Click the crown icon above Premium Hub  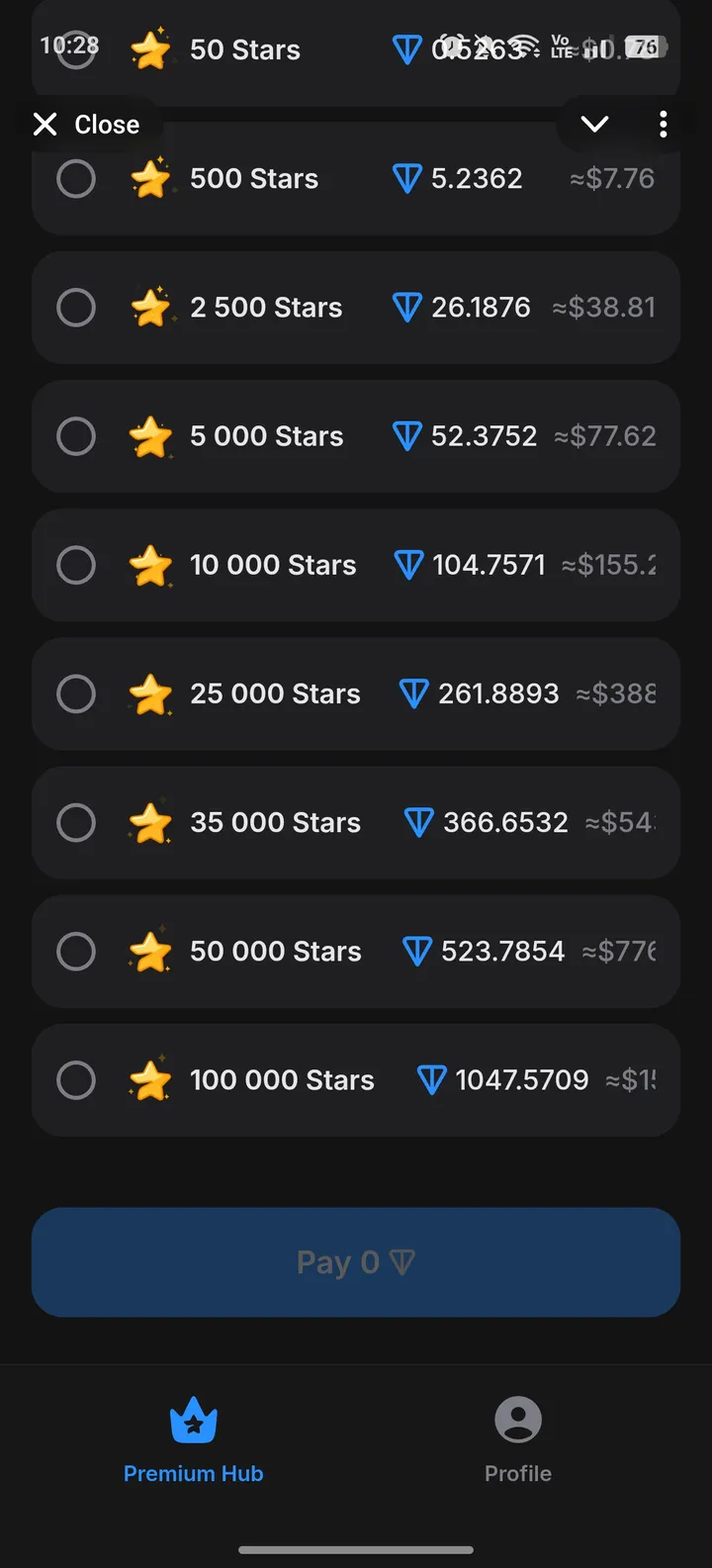pyautogui.click(x=193, y=1420)
